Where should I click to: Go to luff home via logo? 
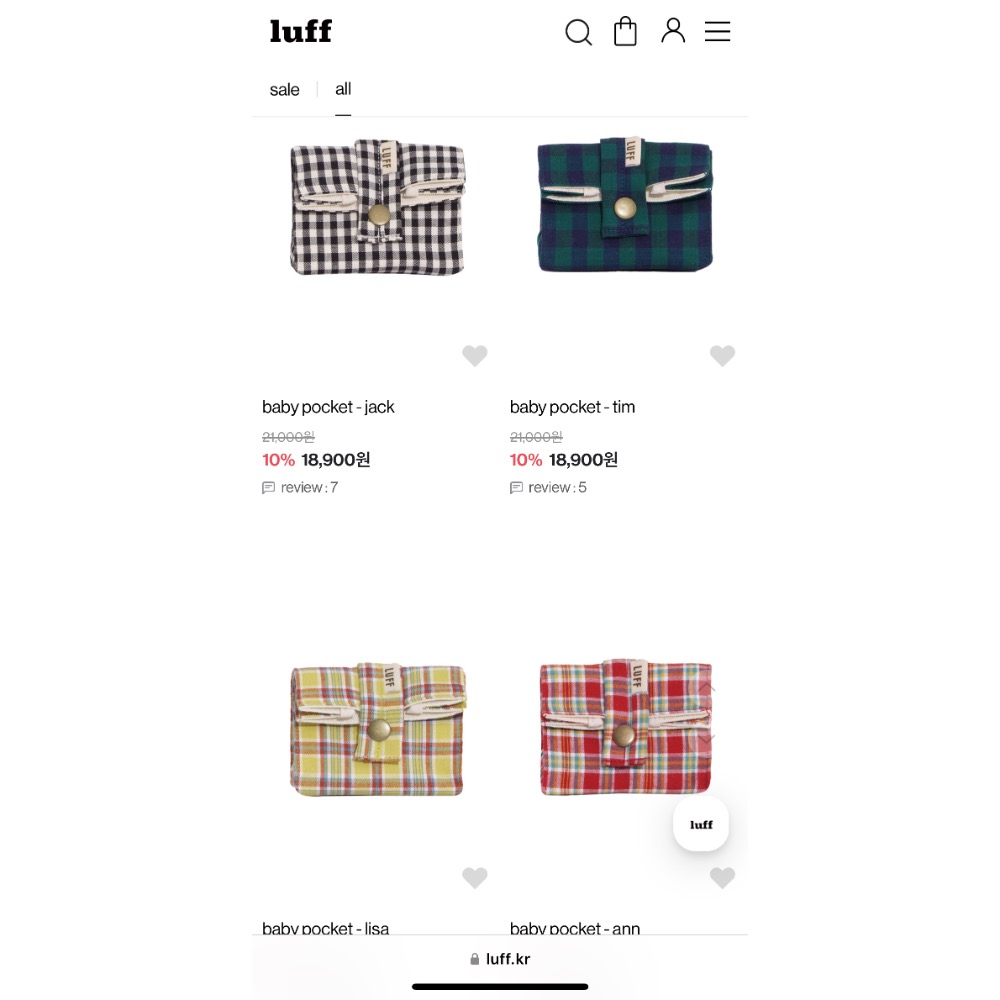tap(300, 31)
